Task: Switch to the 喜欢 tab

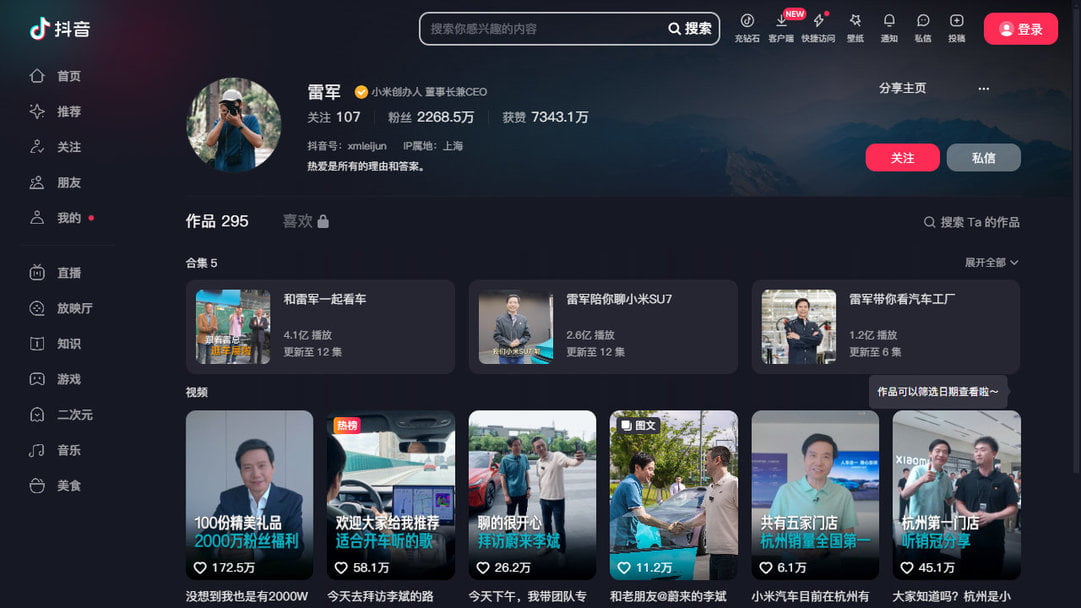Action: tap(305, 221)
